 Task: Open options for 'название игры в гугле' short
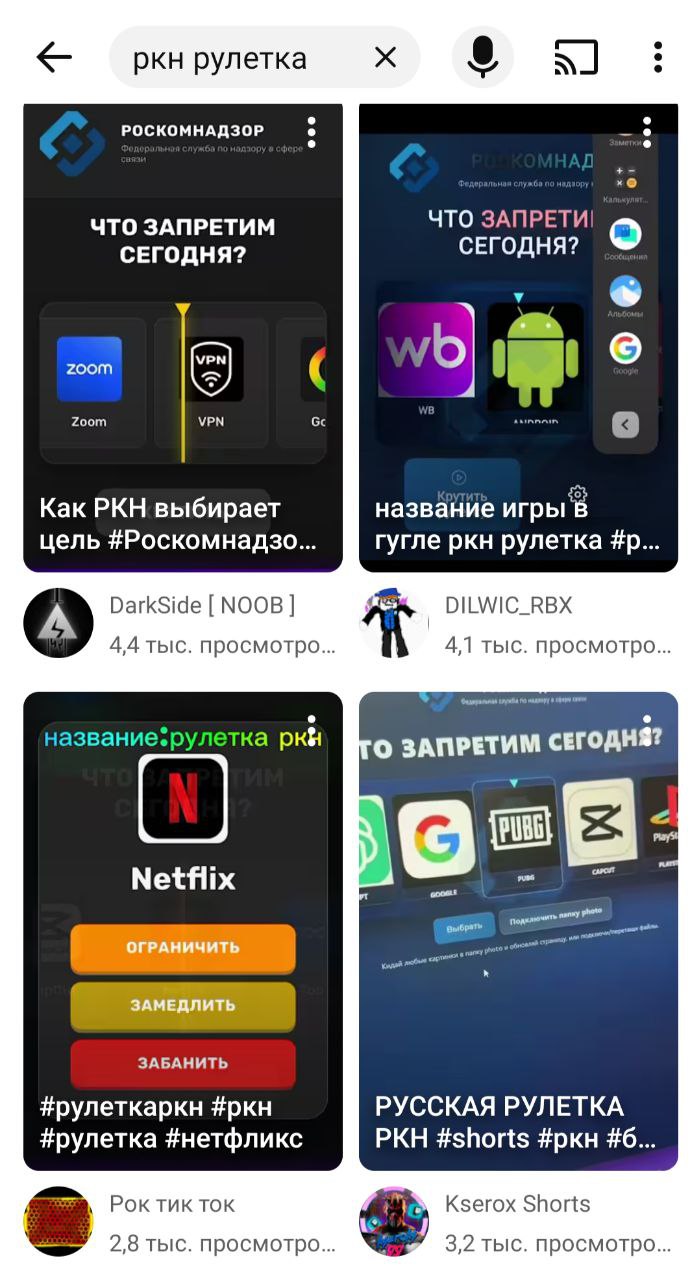(x=647, y=132)
